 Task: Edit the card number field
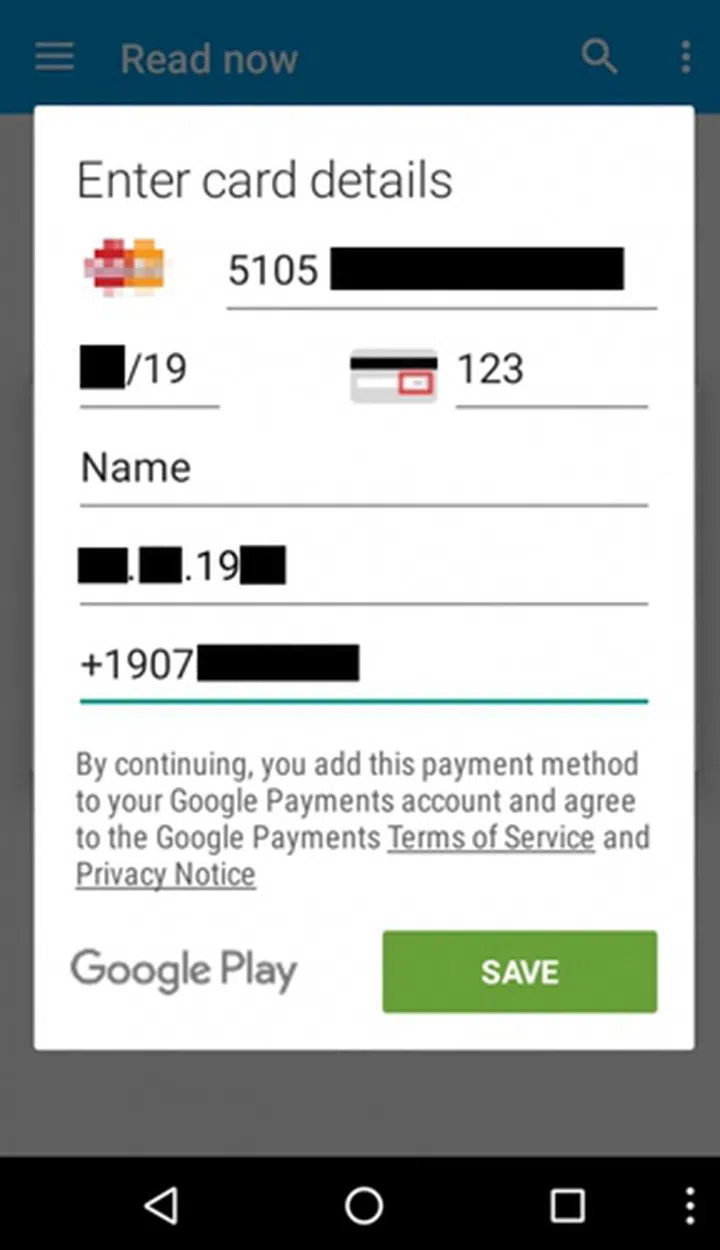(x=440, y=271)
